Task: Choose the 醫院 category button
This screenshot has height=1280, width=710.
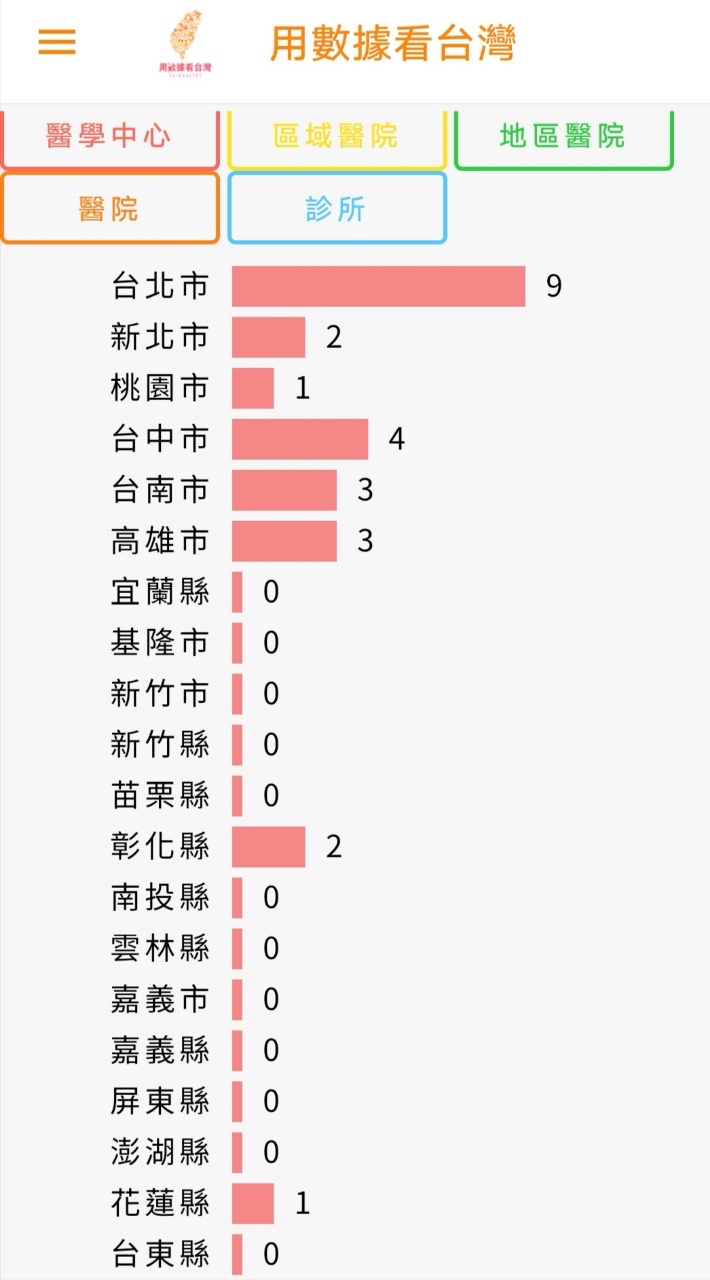Action: [x=110, y=208]
